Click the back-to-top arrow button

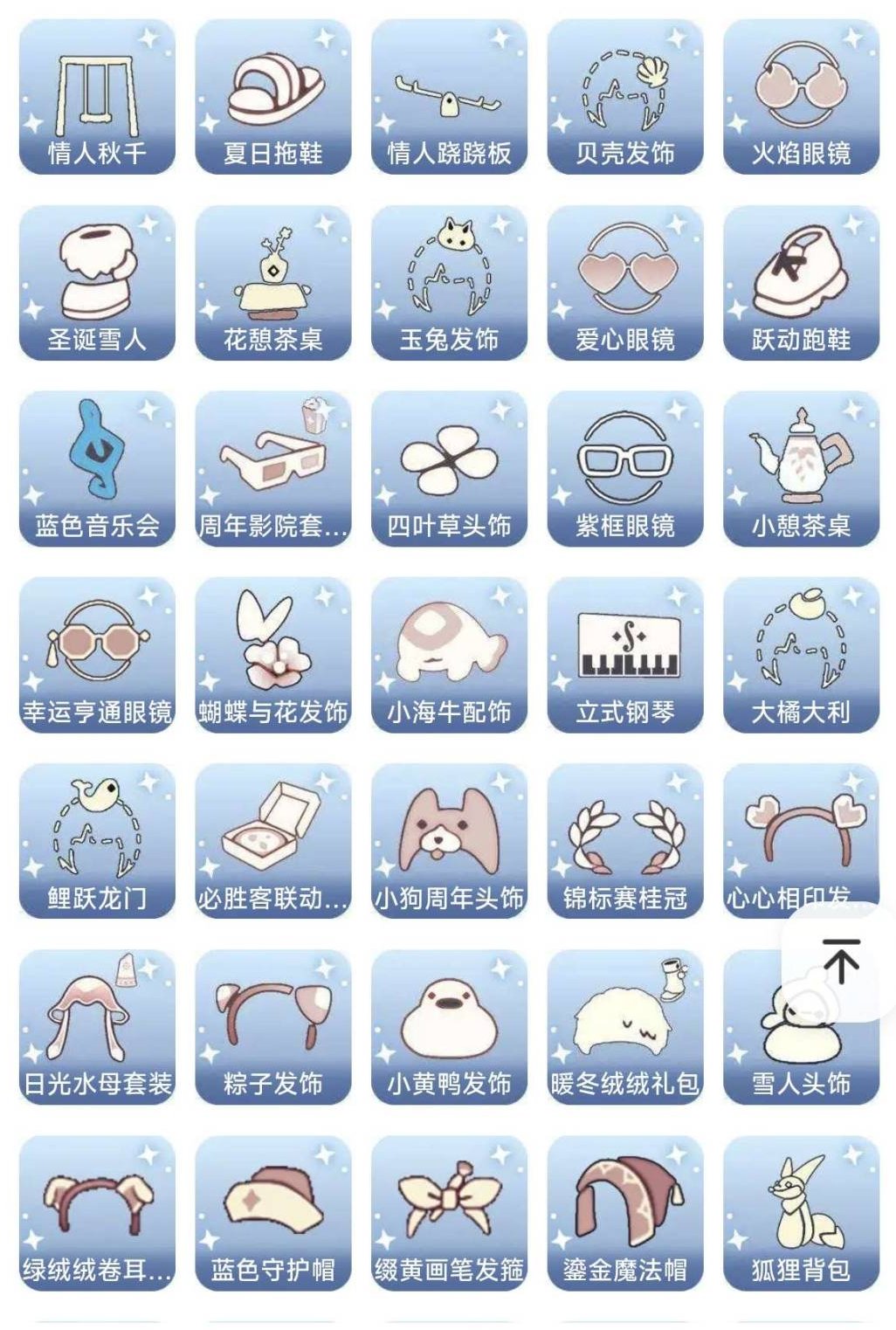pyautogui.click(x=840, y=965)
